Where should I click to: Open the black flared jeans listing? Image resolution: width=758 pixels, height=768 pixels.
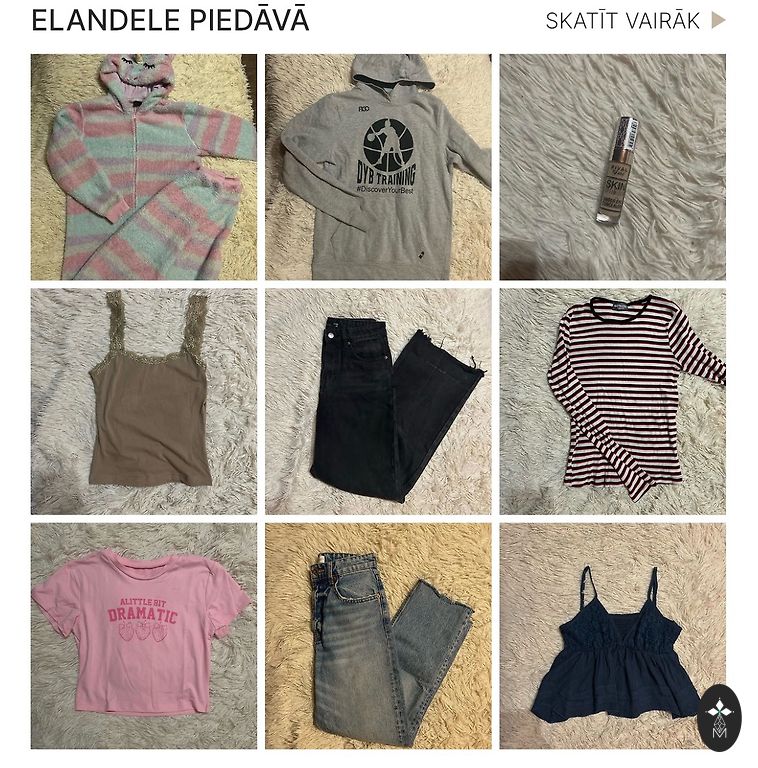[378, 402]
